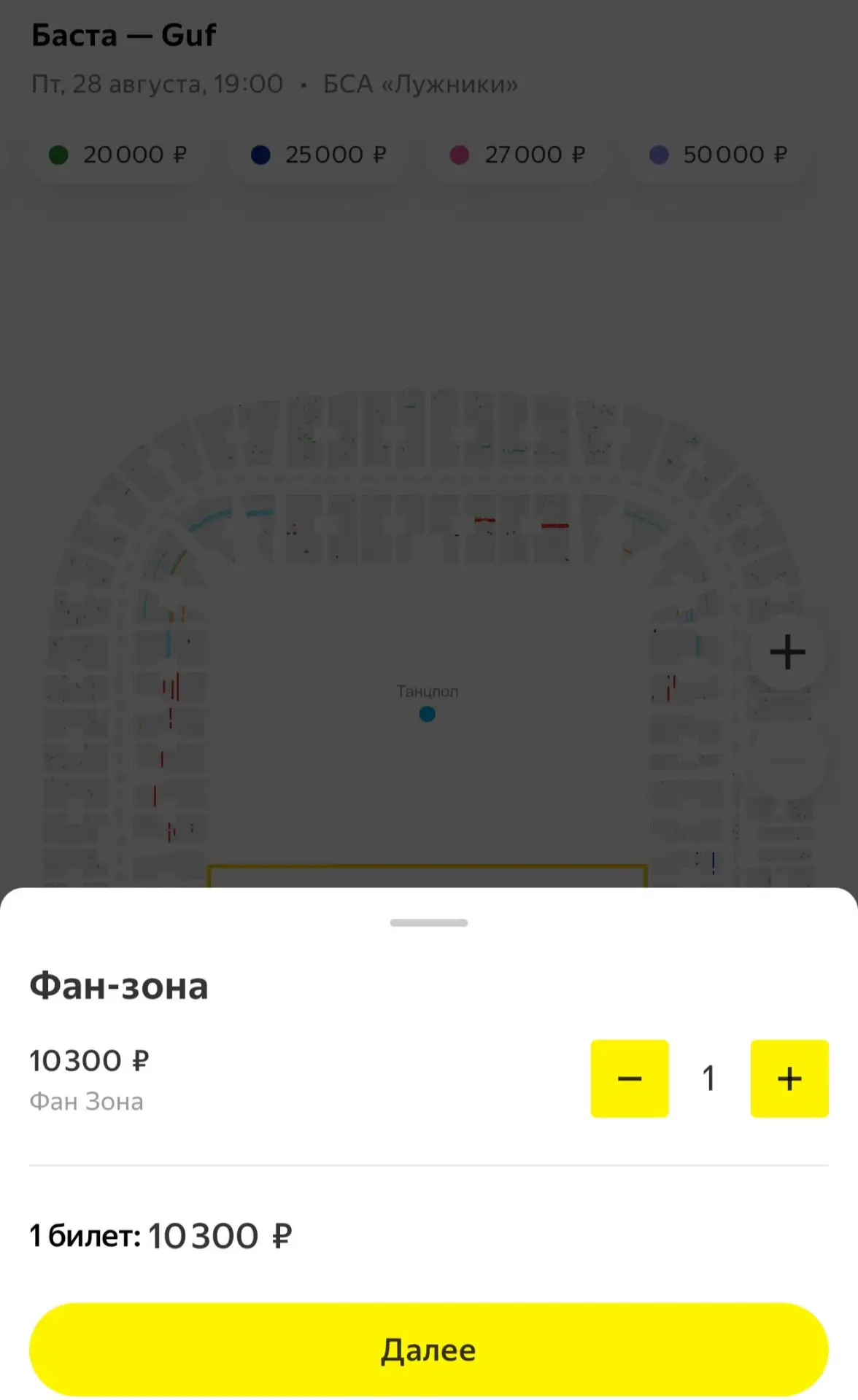Select the Танцпол zone marker on the map
The image size is (858, 1400).
[428, 714]
